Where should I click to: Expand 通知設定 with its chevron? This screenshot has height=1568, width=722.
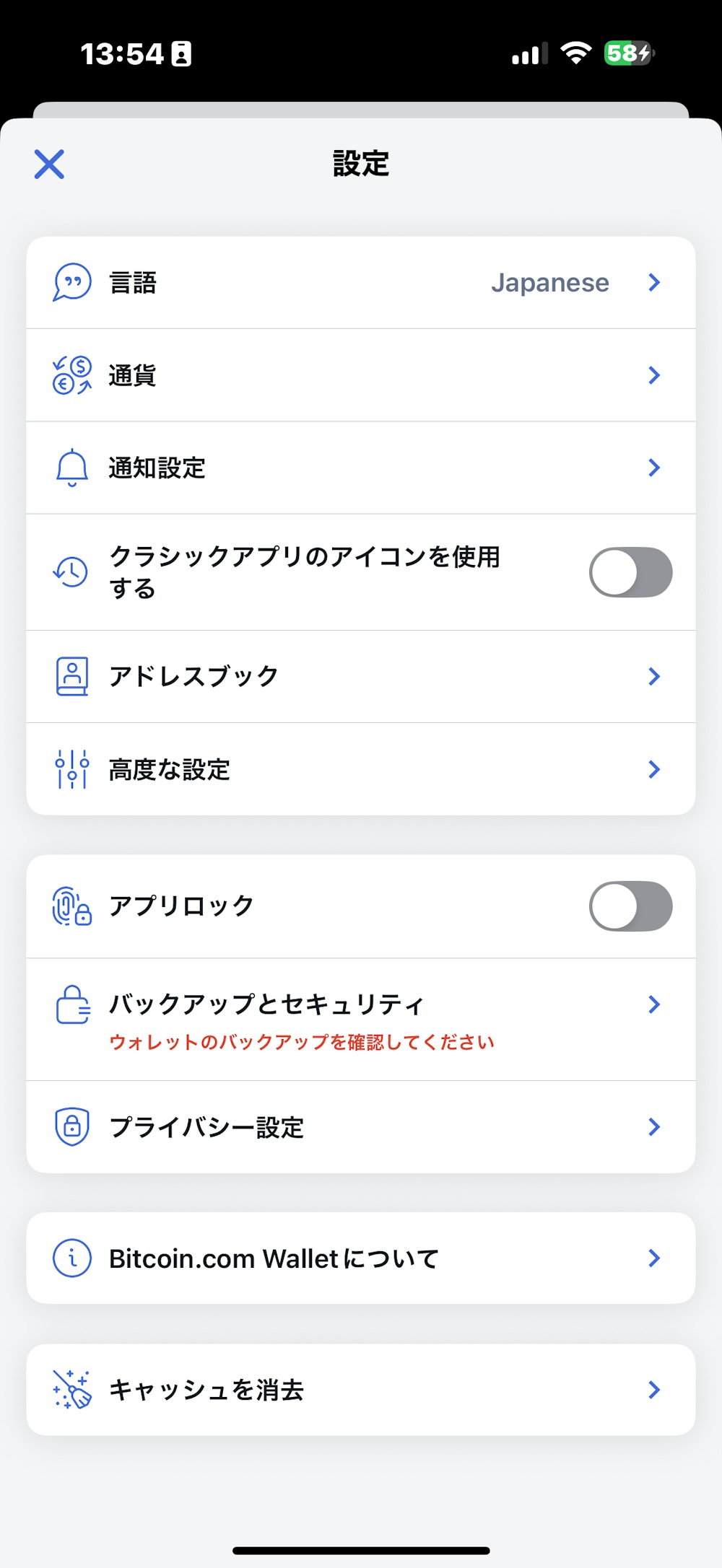(654, 467)
